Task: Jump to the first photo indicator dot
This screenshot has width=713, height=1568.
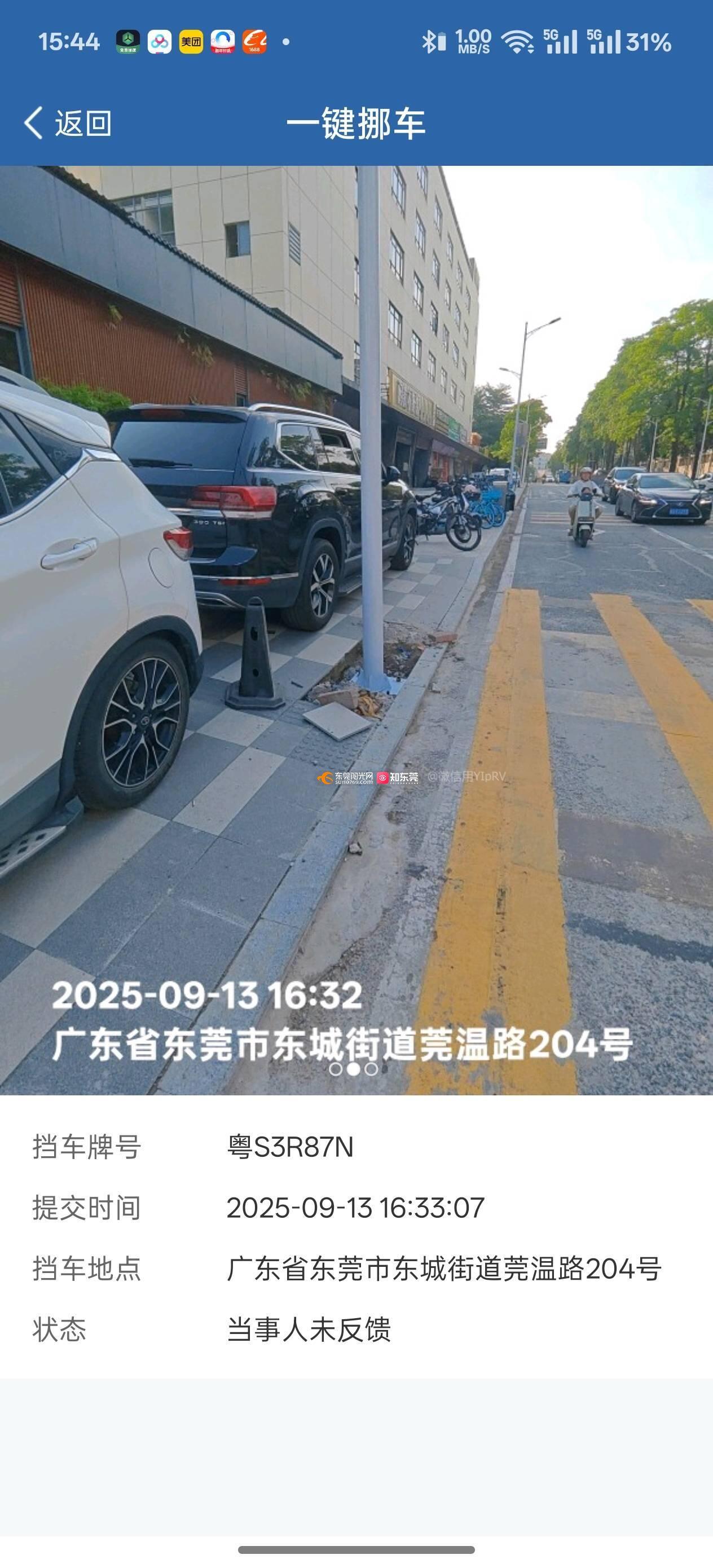Action: point(336,1069)
